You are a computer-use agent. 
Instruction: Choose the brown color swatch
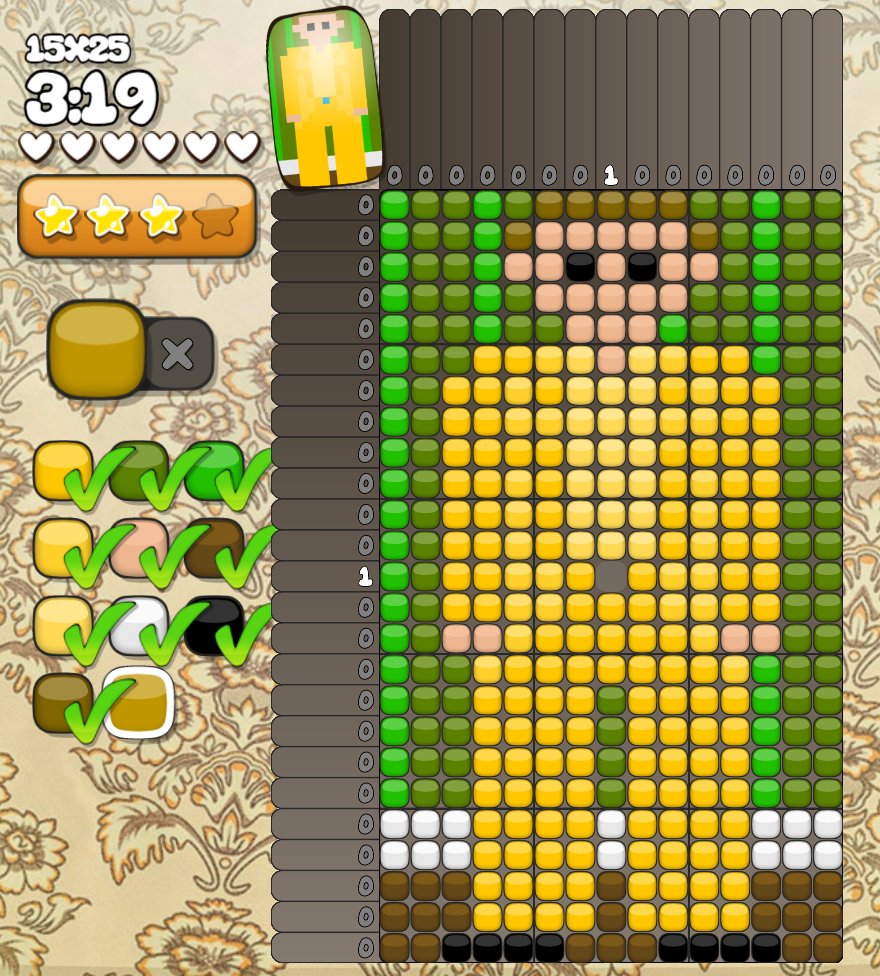click(x=213, y=547)
